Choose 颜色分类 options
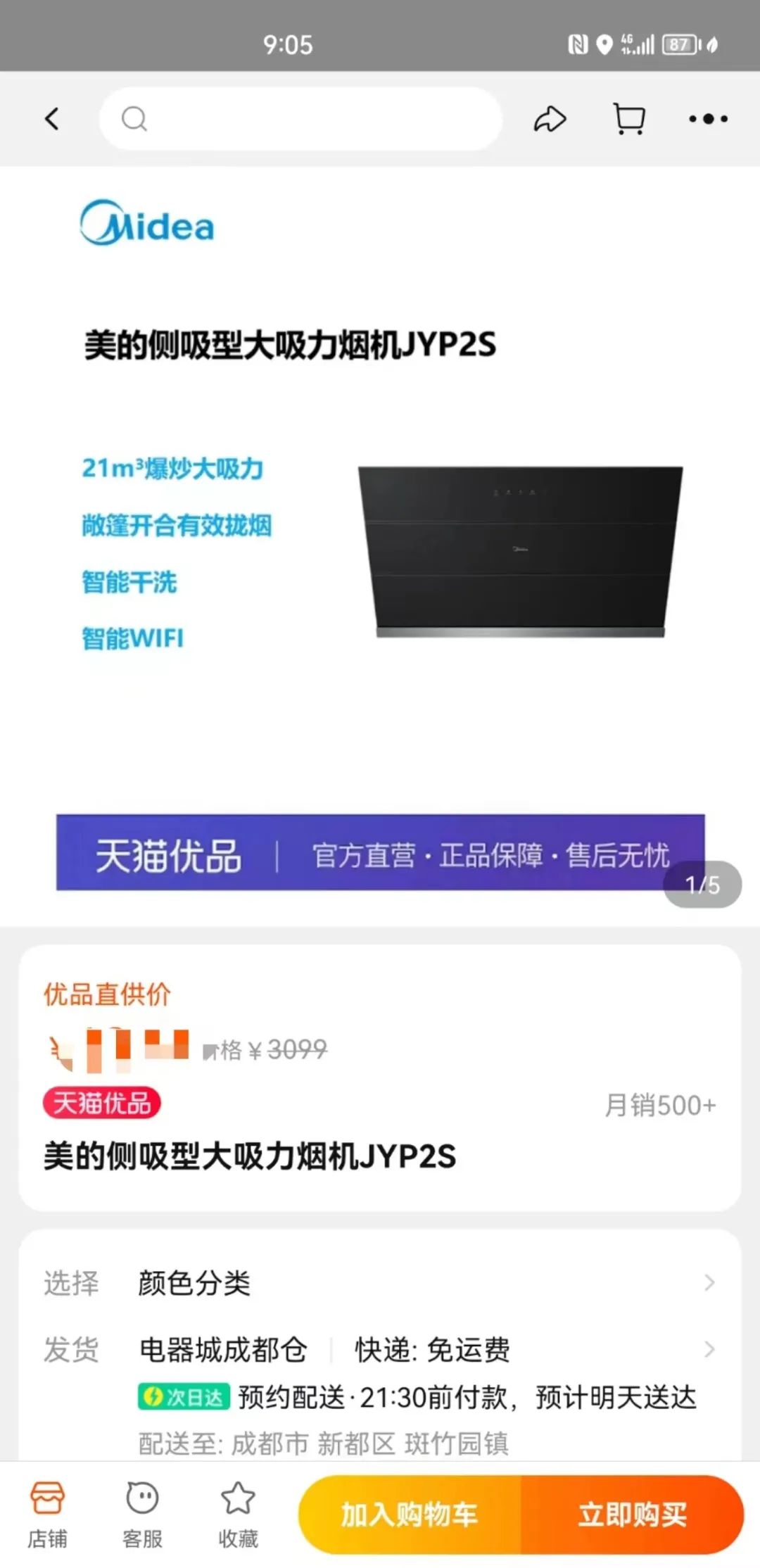The image size is (760, 1568). 380,1282
